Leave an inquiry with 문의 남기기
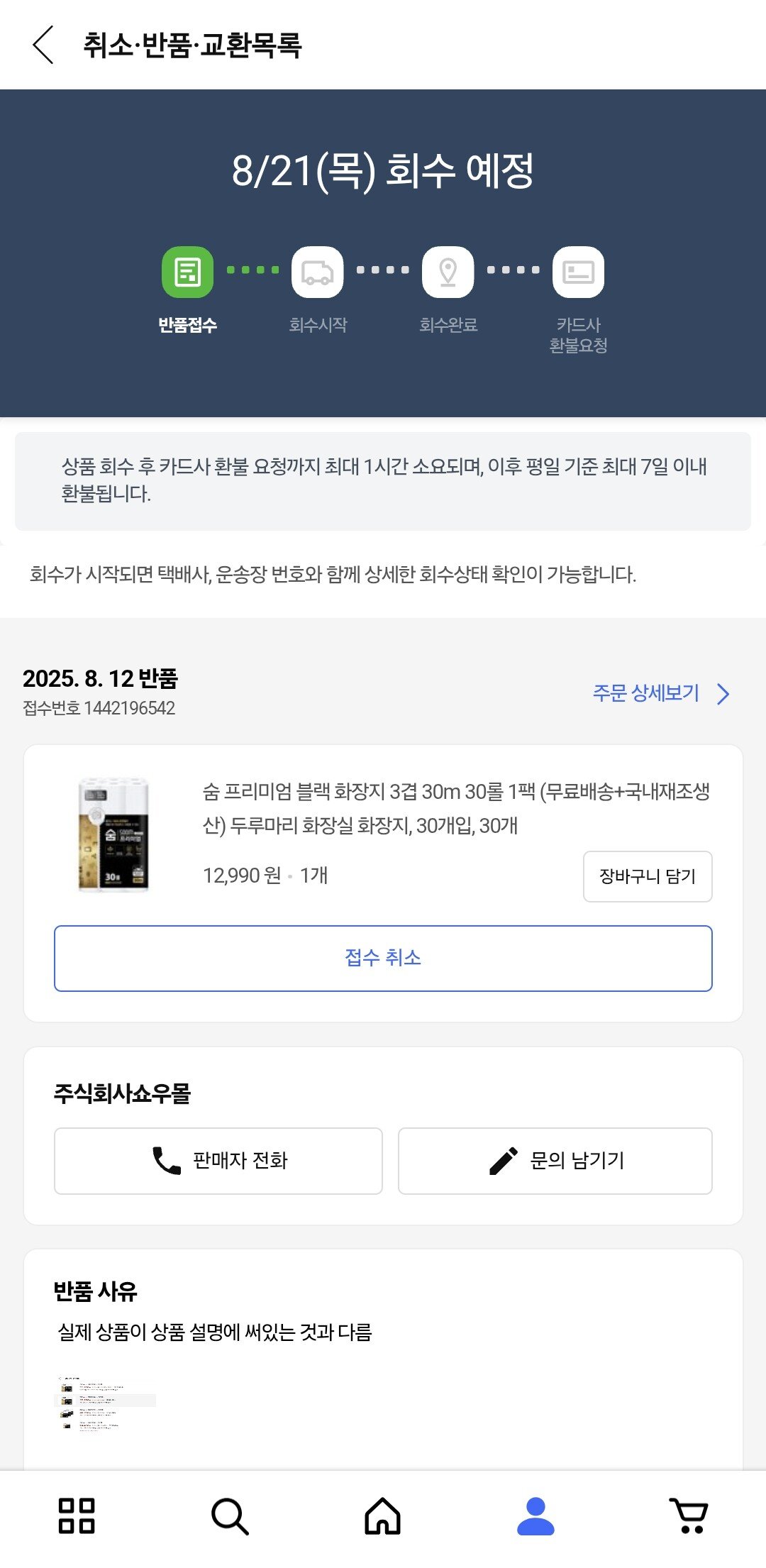Screen dimensions: 766x1568 pos(555,1161)
